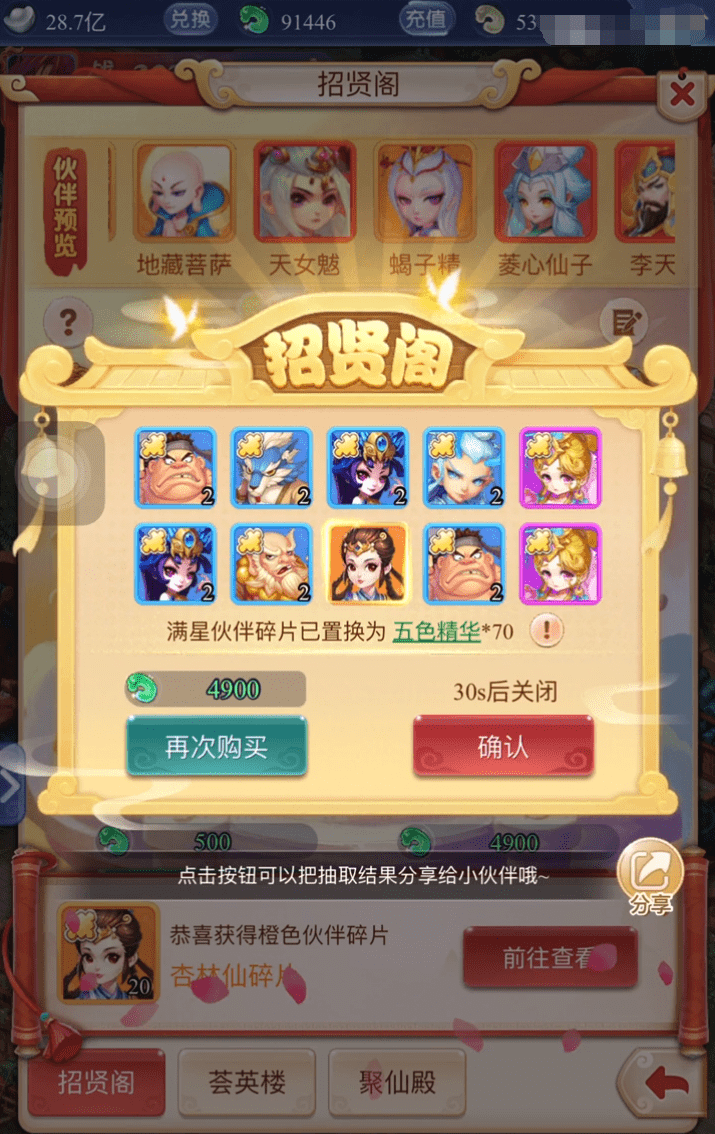Select the 招贤阁 bottom tab
Viewport: 715px width, 1134px height.
coord(96,1082)
